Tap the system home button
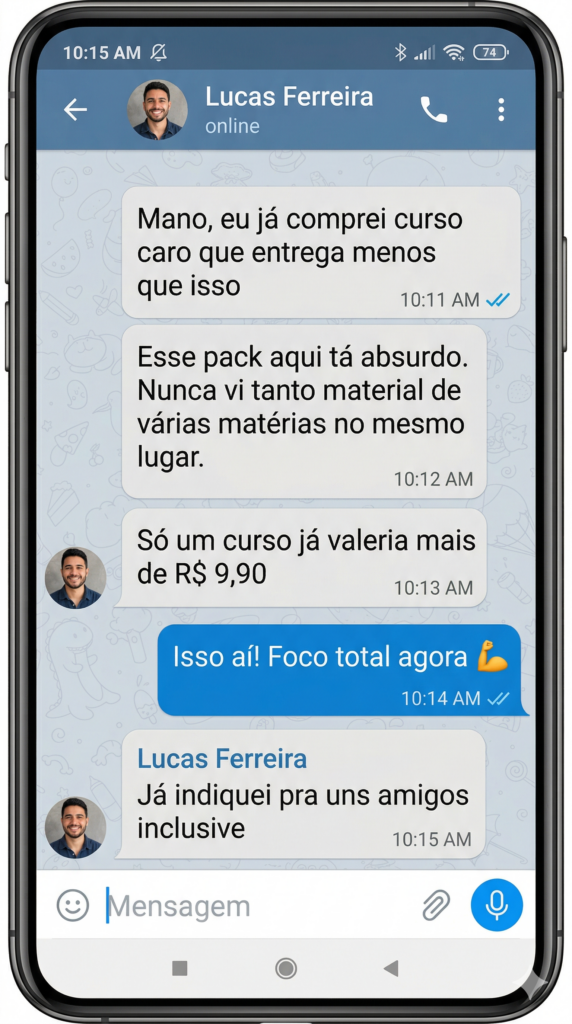 click(286, 968)
